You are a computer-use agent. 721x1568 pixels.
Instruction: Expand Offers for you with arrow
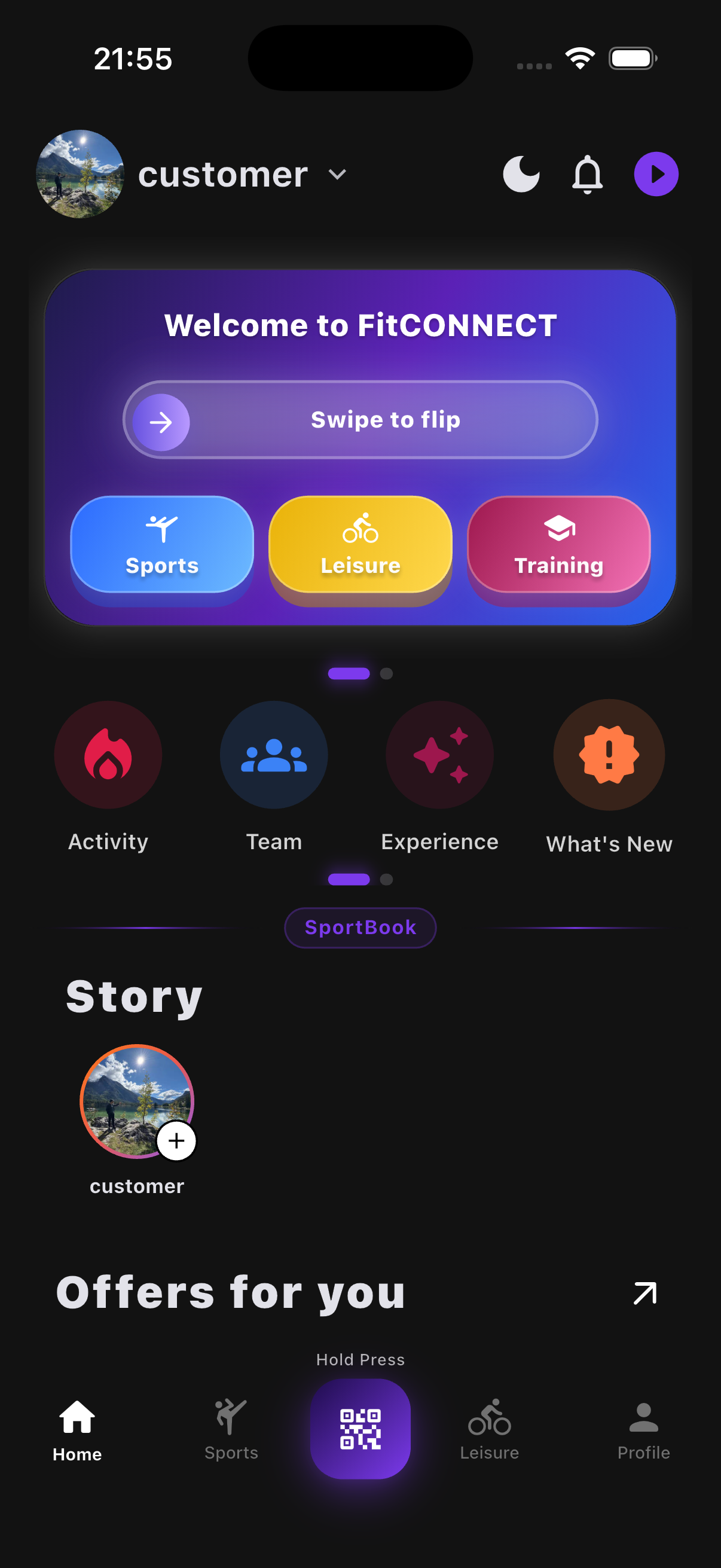coord(644,1293)
